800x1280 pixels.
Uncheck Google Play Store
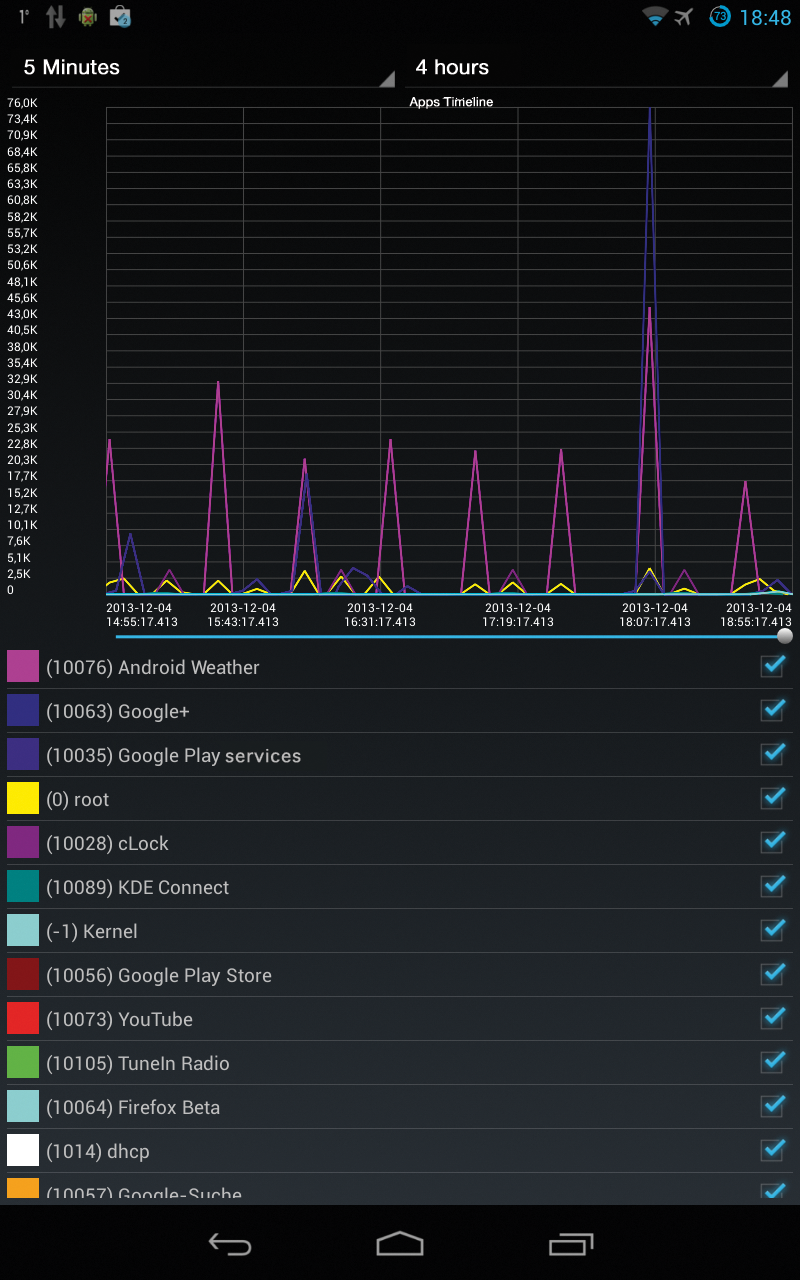click(772, 974)
